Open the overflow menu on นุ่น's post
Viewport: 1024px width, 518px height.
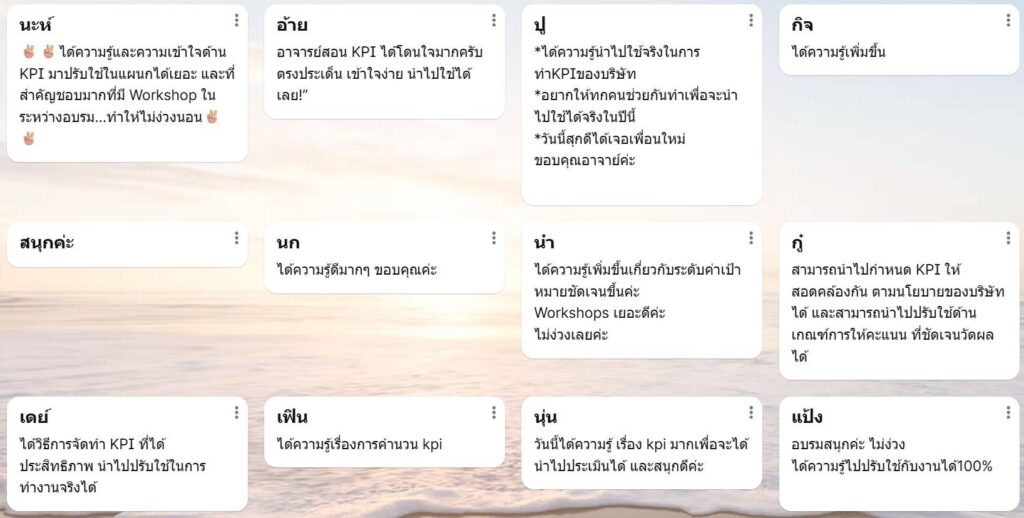tap(751, 412)
